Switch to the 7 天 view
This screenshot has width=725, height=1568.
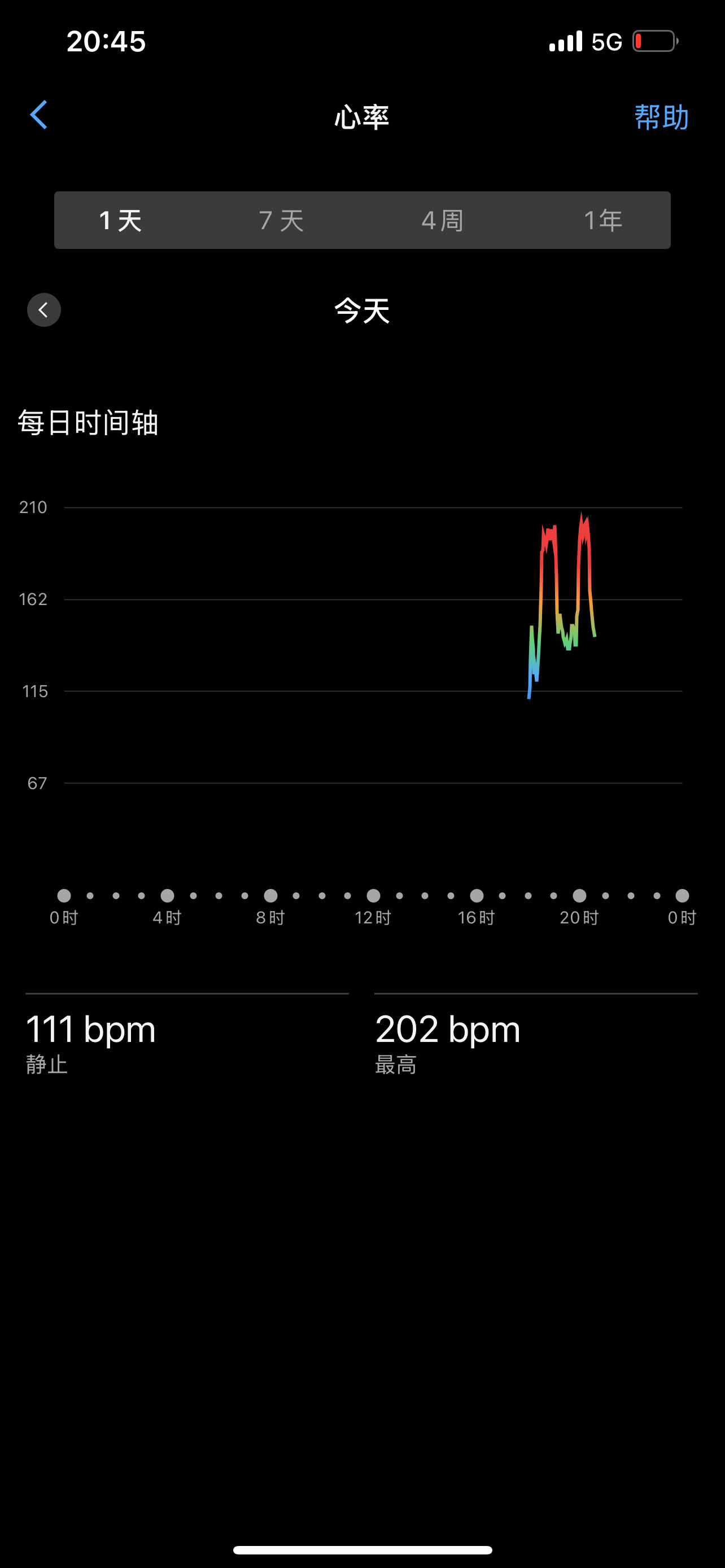click(281, 220)
